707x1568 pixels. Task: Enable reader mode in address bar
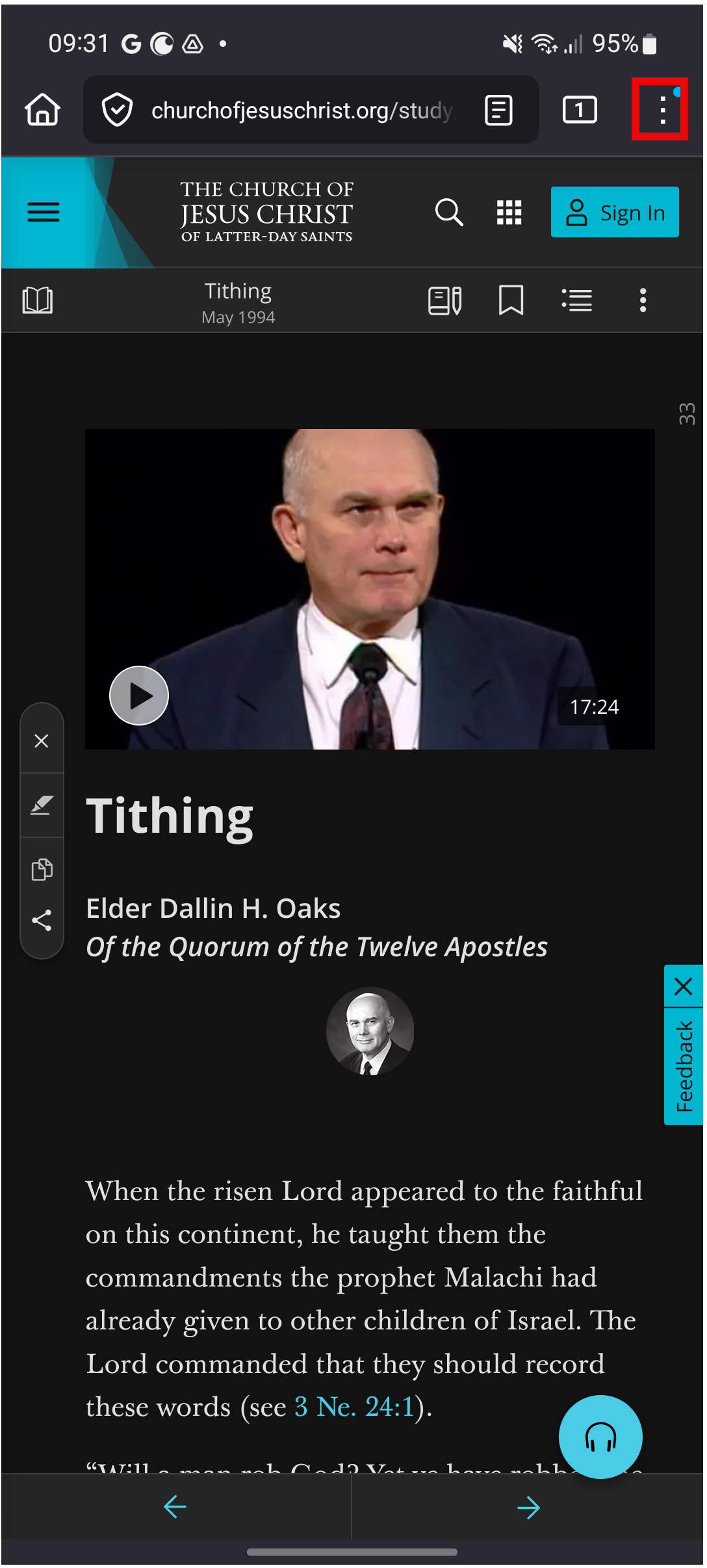[x=498, y=110]
